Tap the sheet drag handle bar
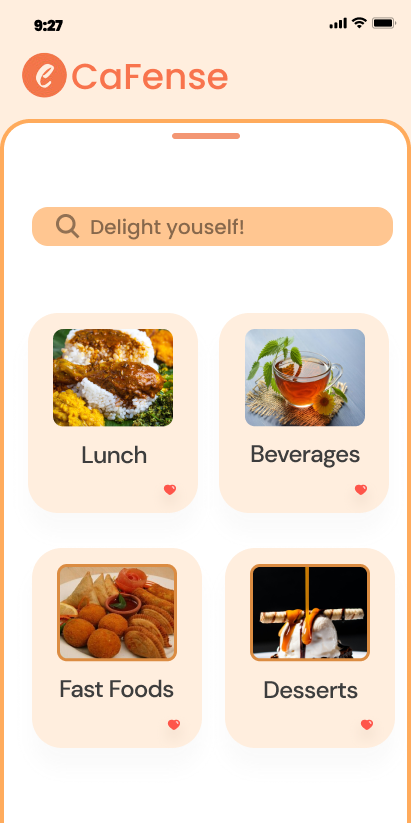This screenshot has width=411, height=823. (206, 136)
